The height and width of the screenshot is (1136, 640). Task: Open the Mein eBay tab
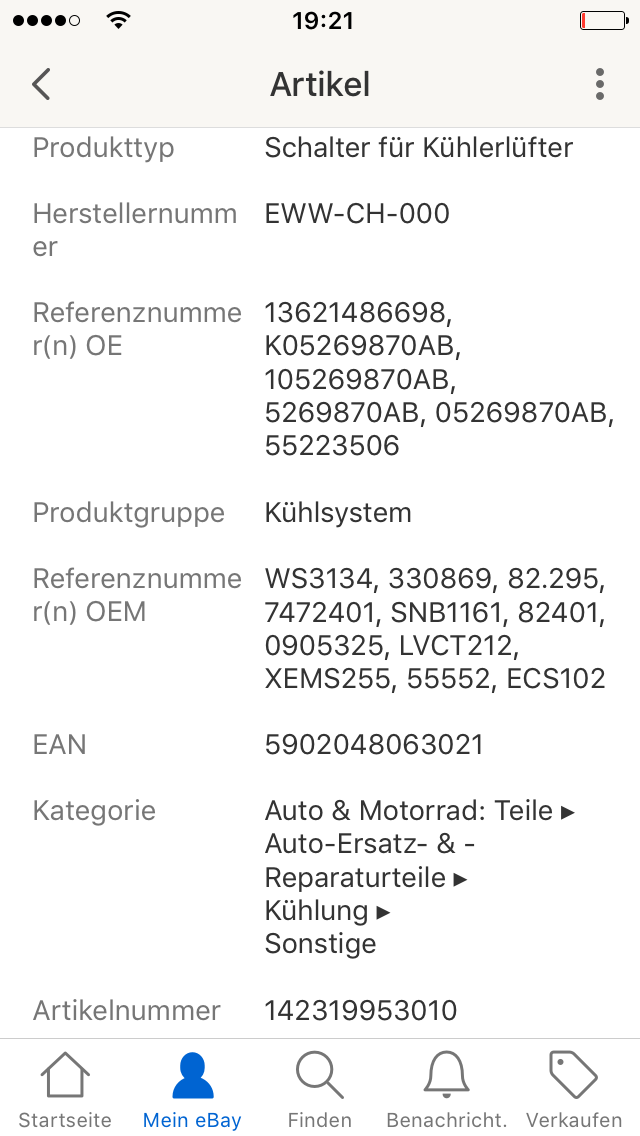coord(192,1089)
